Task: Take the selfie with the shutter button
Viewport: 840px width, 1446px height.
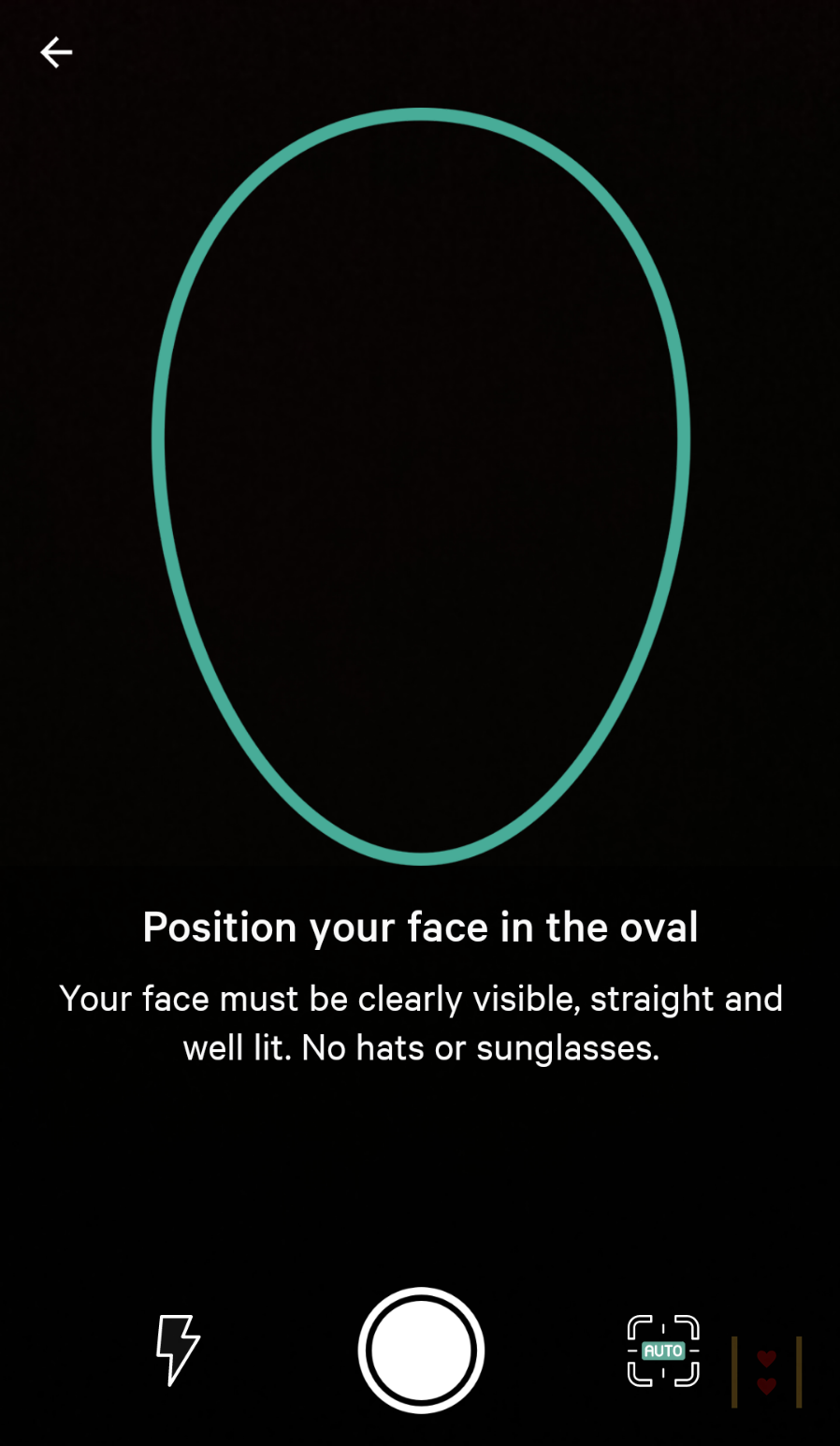Action: [421, 1351]
